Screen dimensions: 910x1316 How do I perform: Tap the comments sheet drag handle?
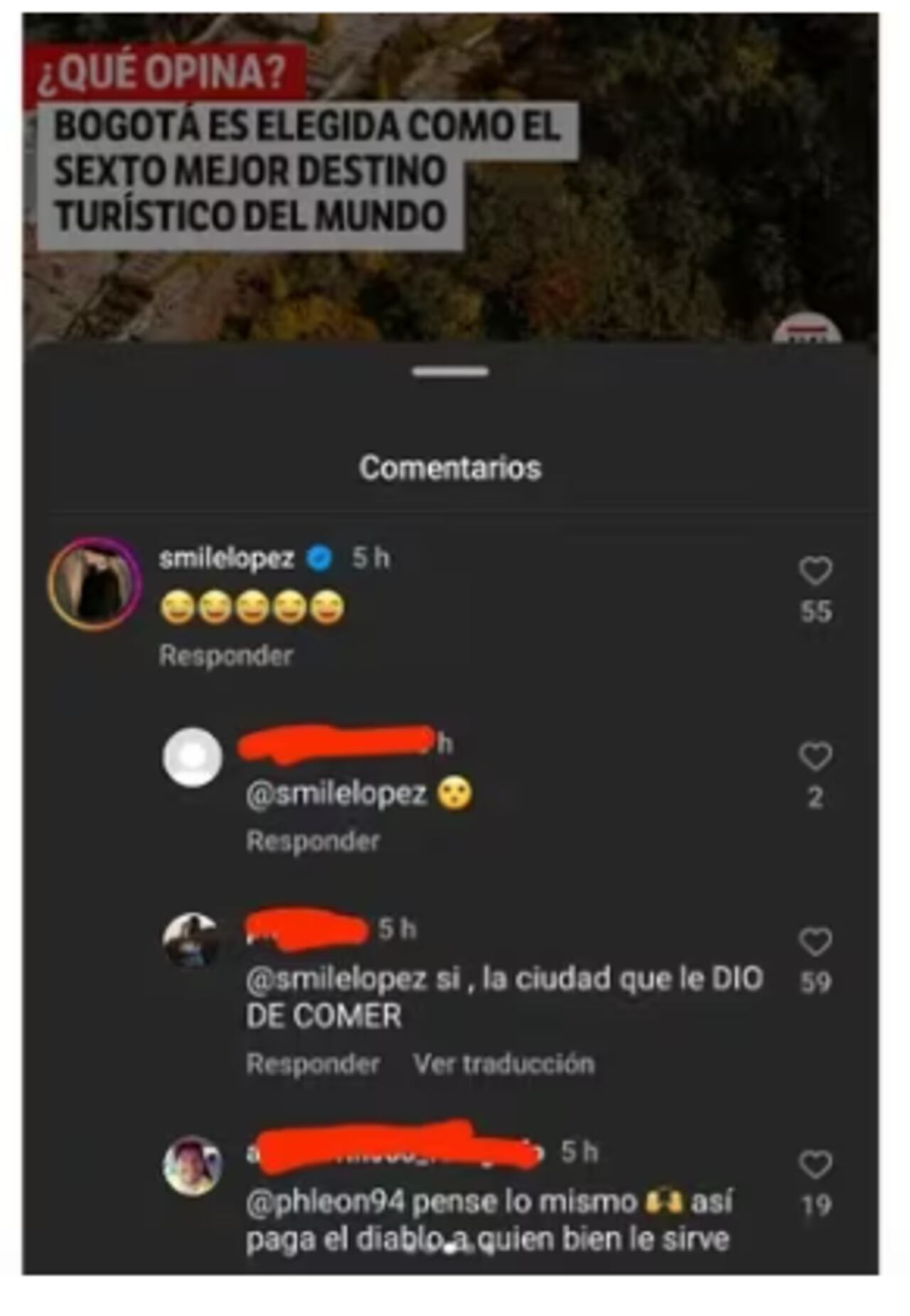pyautogui.click(x=451, y=371)
